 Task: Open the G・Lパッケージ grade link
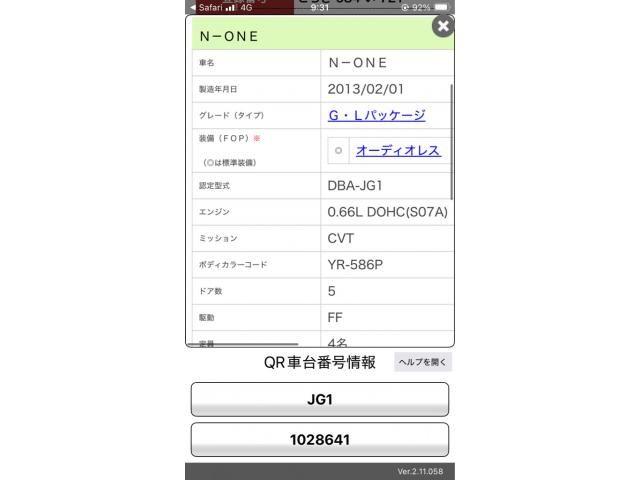(376, 115)
